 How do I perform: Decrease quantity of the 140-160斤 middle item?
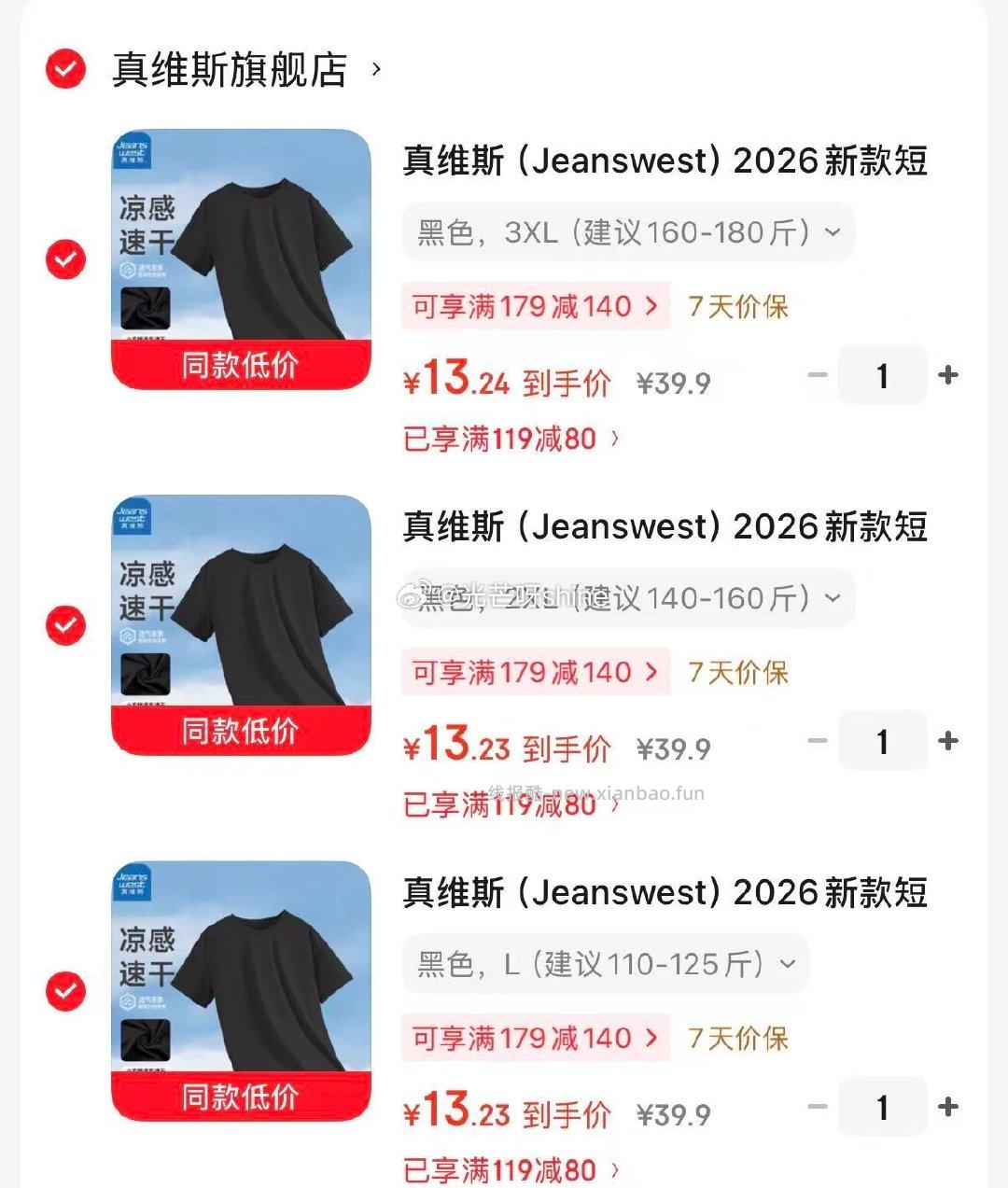click(x=819, y=741)
